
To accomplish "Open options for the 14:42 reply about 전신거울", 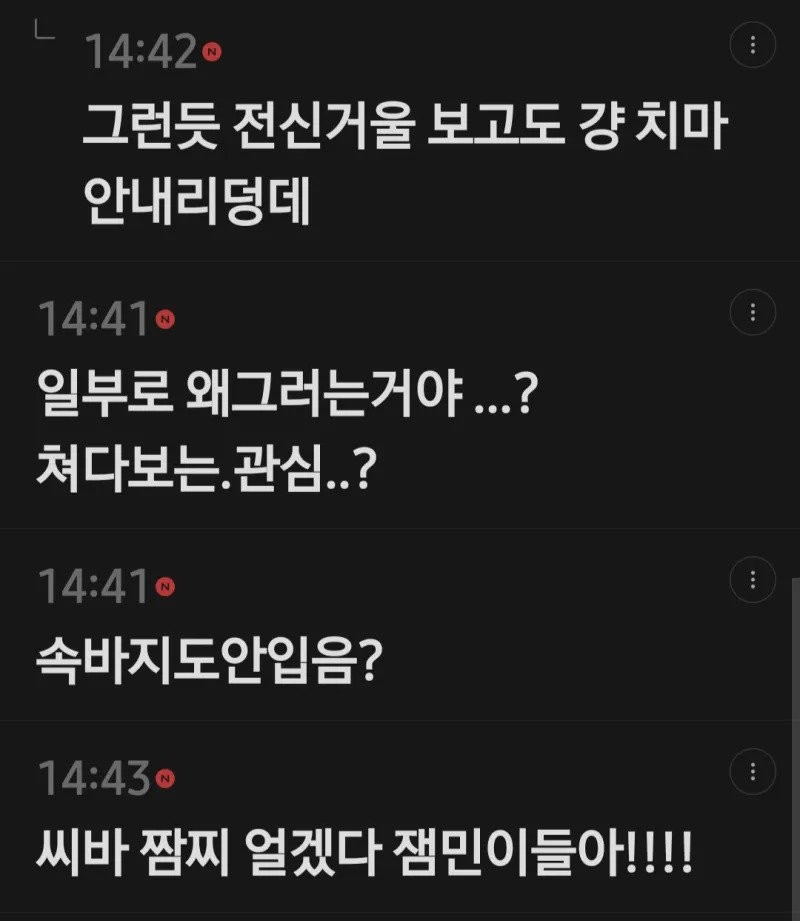I will pyautogui.click(x=753, y=45).
